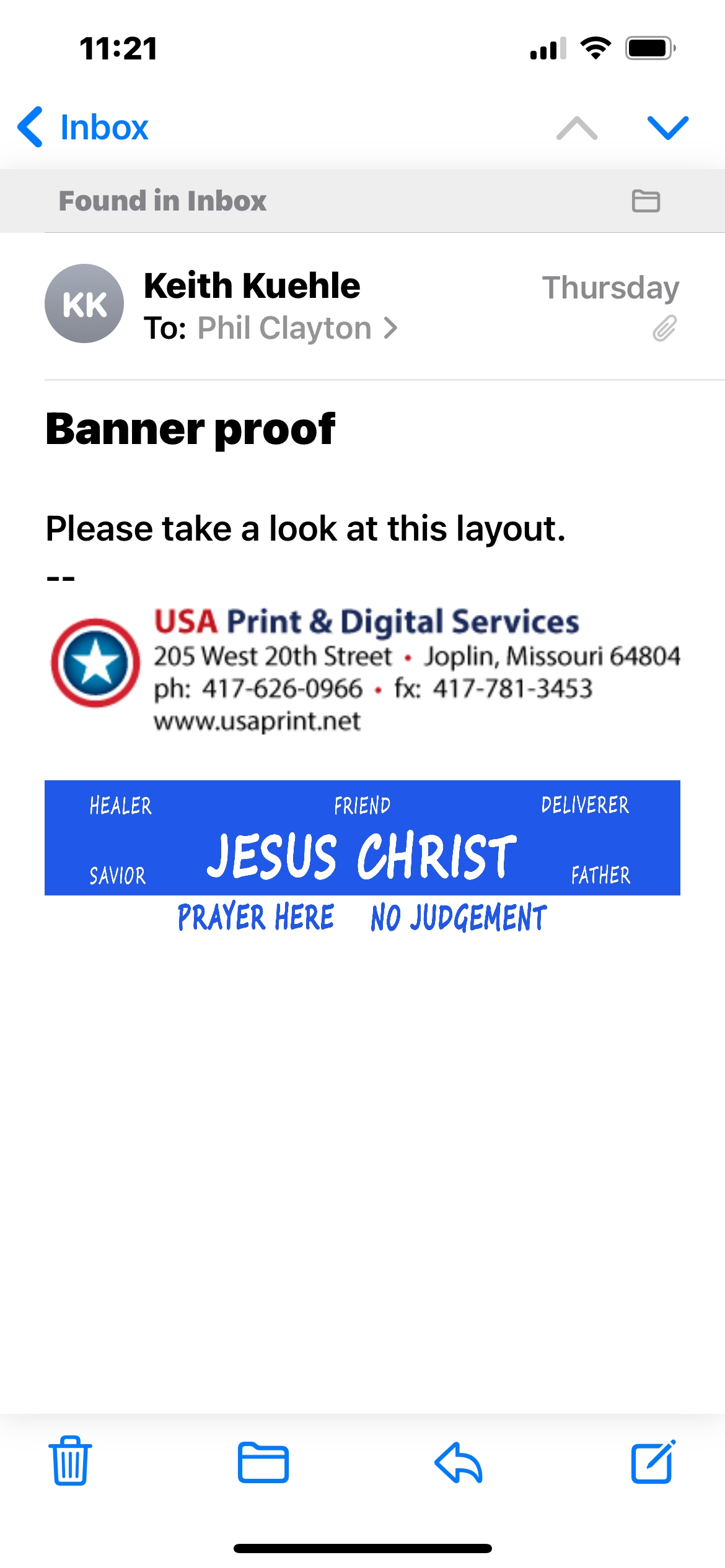Move the message to a folder
Screen dimensions: 725x1568
[x=263, y=1463]
